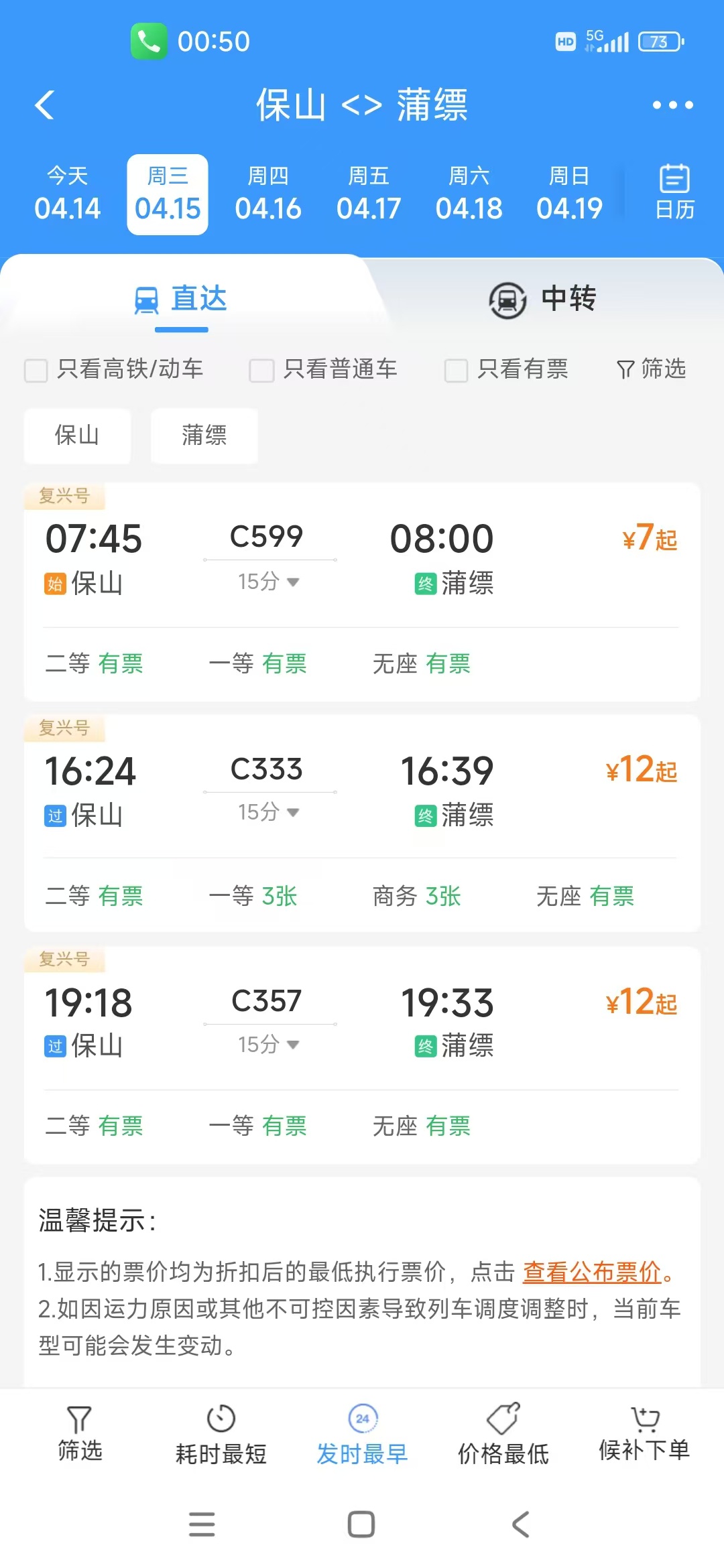Screen dimensions: 724x1568
Task: Select Saturday 04.18 date
Action: pos(469,194)
